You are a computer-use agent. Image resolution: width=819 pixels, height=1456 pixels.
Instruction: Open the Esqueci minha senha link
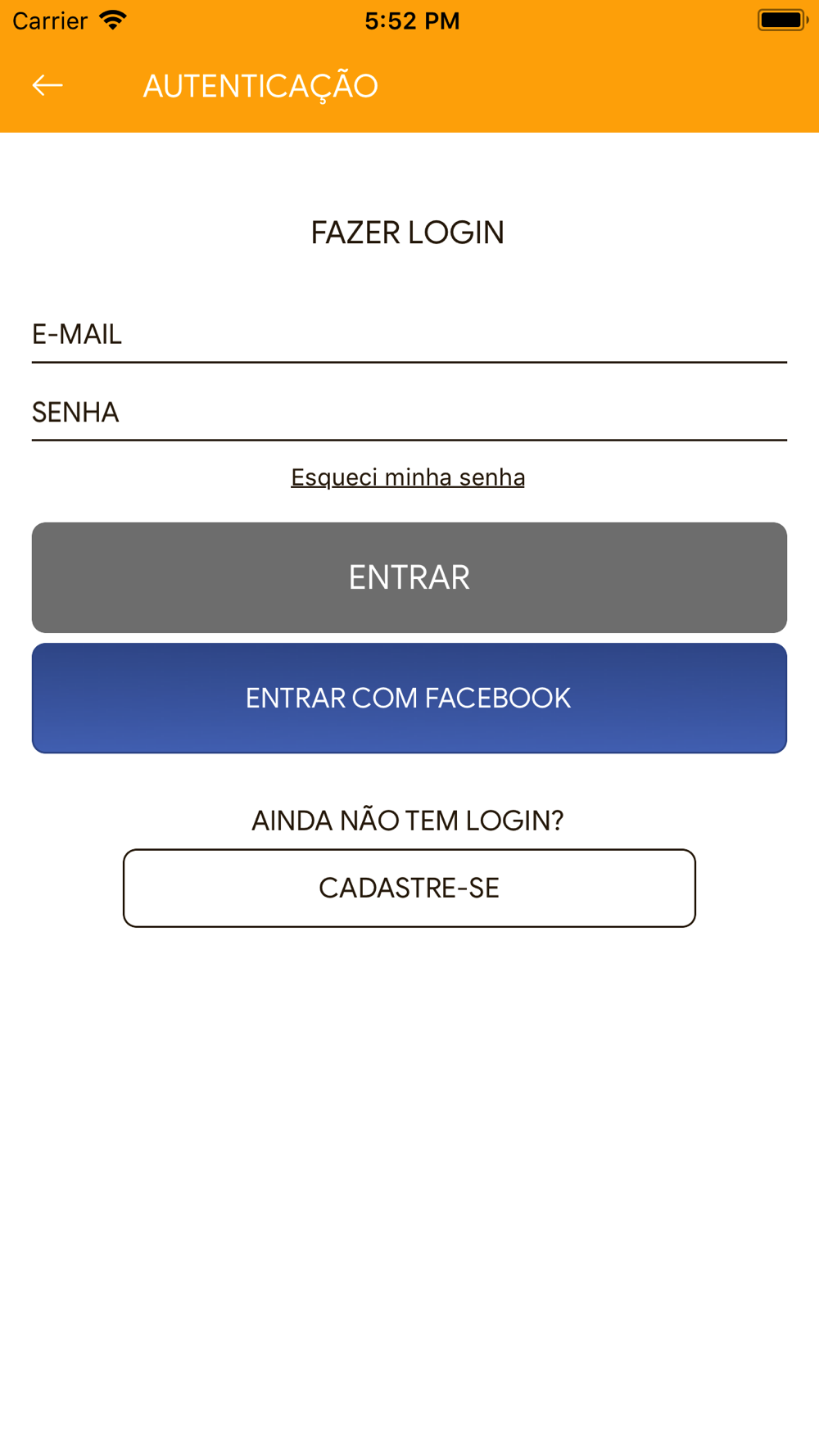tap(408, 477)
